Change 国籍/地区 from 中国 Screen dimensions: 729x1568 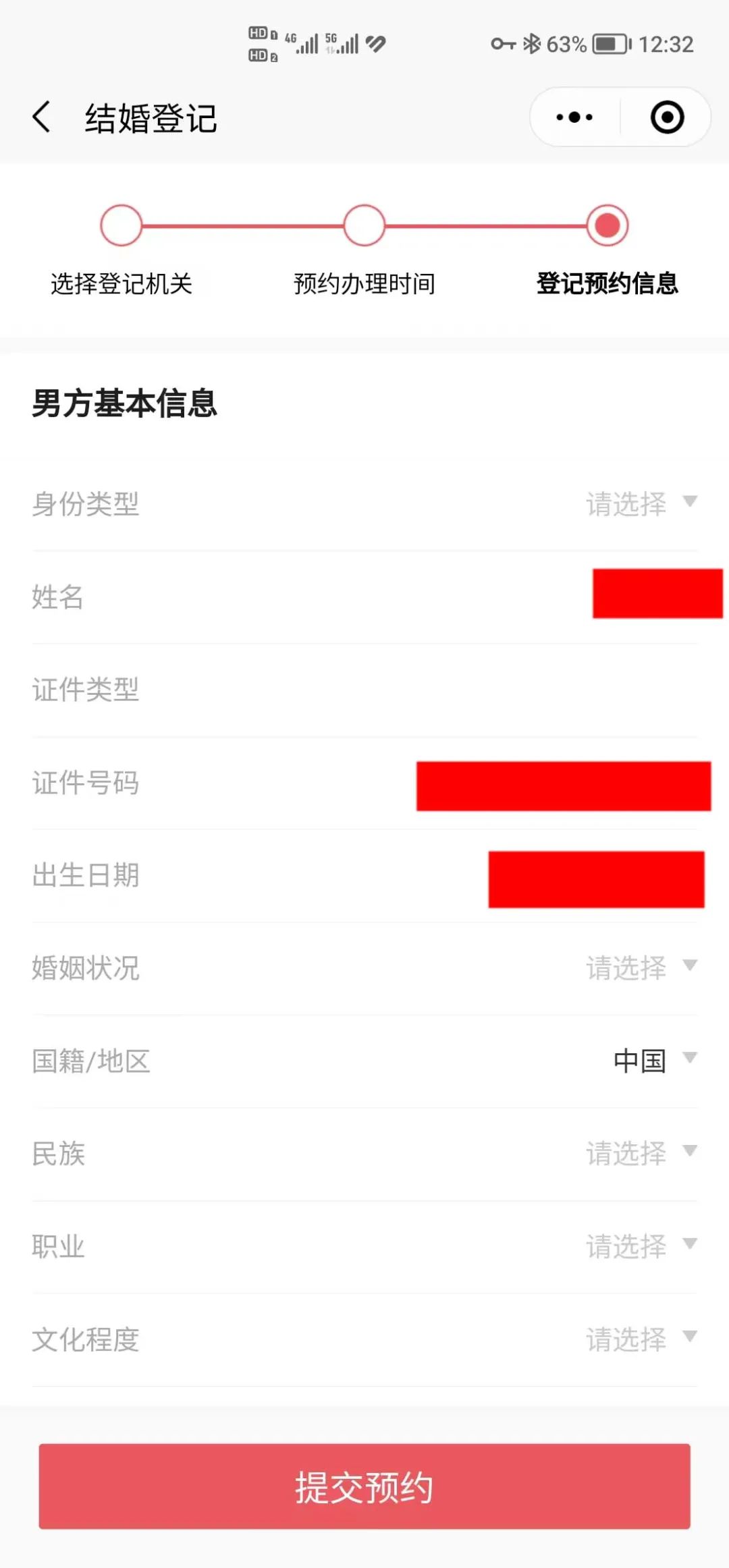364,1061
